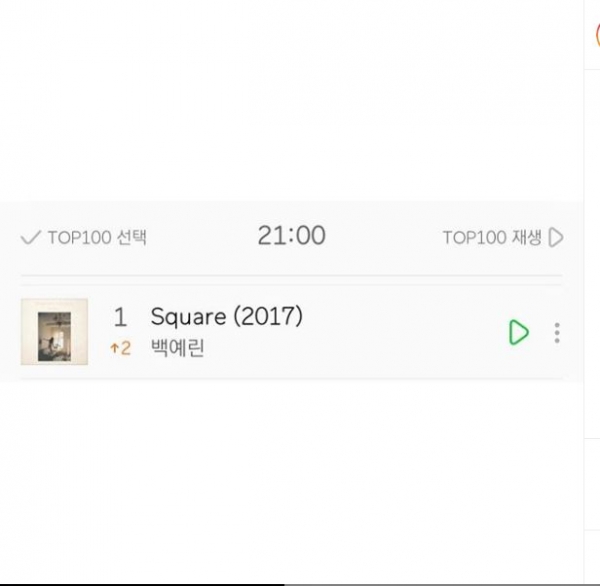600x586 pixels.
Task: Tap TOP100 재생 to play all
Action: click(503, 237)
